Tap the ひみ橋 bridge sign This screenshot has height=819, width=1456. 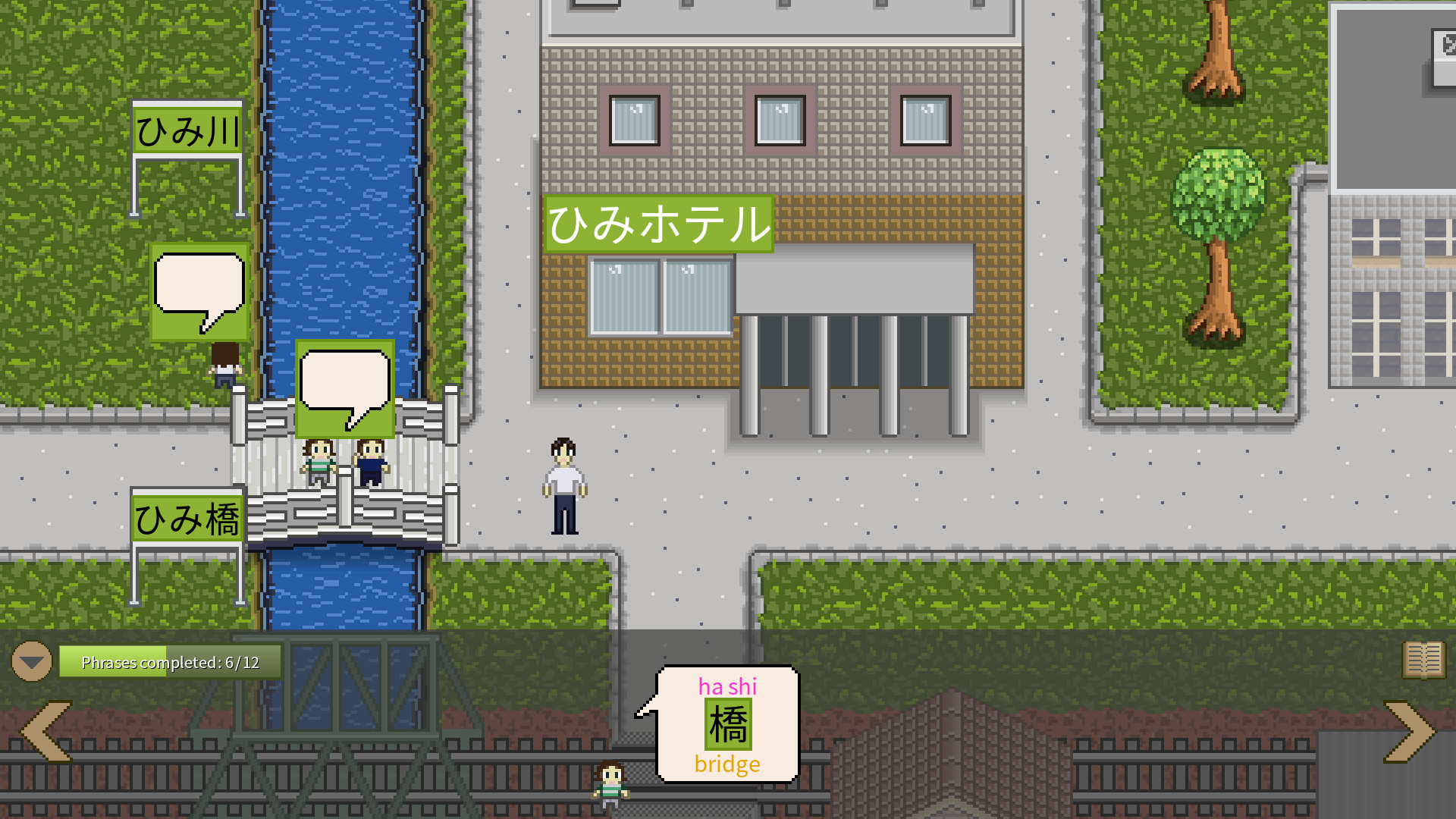tap(187, 519)
